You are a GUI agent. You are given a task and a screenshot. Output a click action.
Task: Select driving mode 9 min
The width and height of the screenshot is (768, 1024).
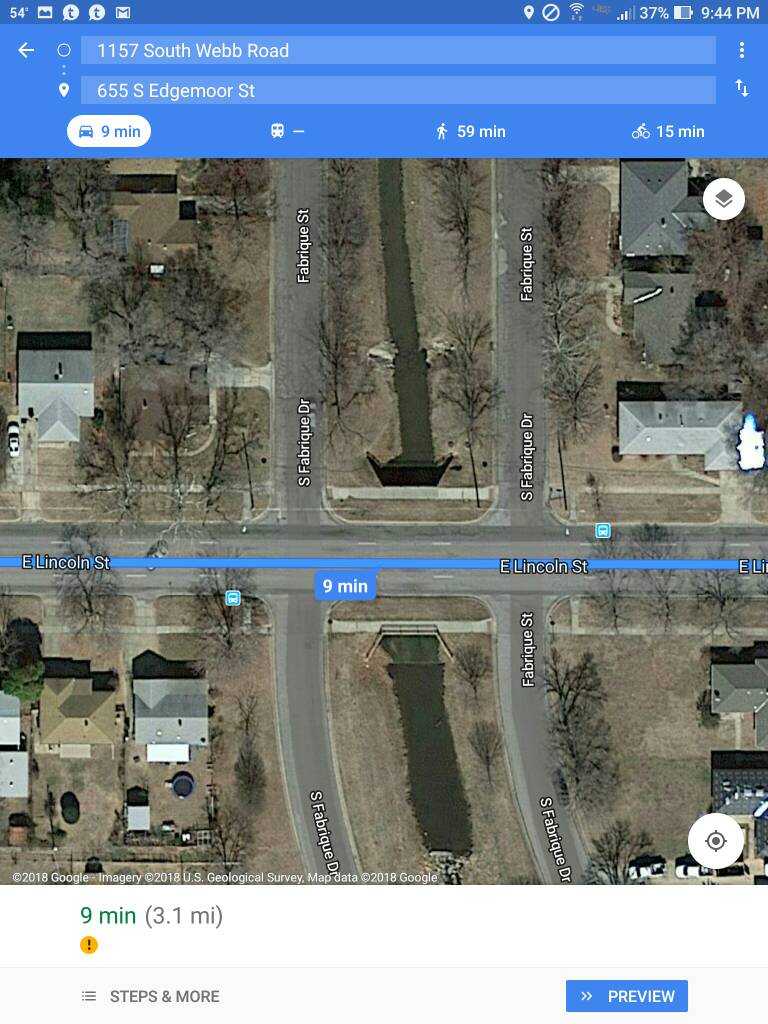point(109,131)
